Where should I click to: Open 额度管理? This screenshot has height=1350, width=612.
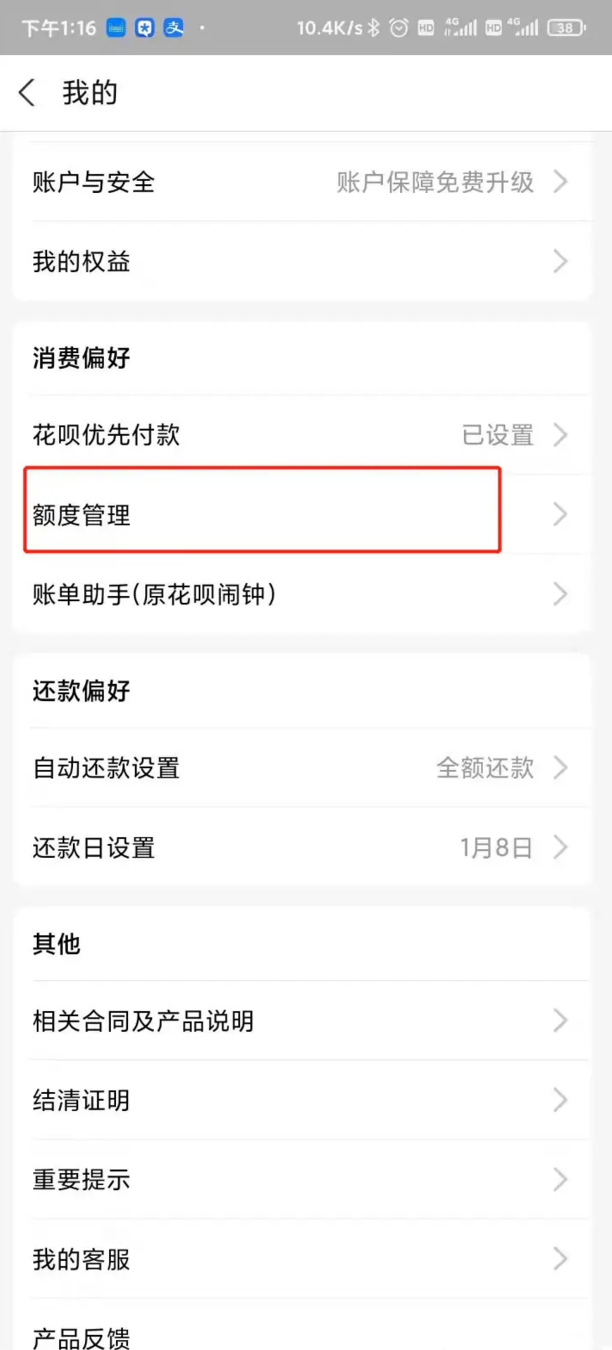300,515
